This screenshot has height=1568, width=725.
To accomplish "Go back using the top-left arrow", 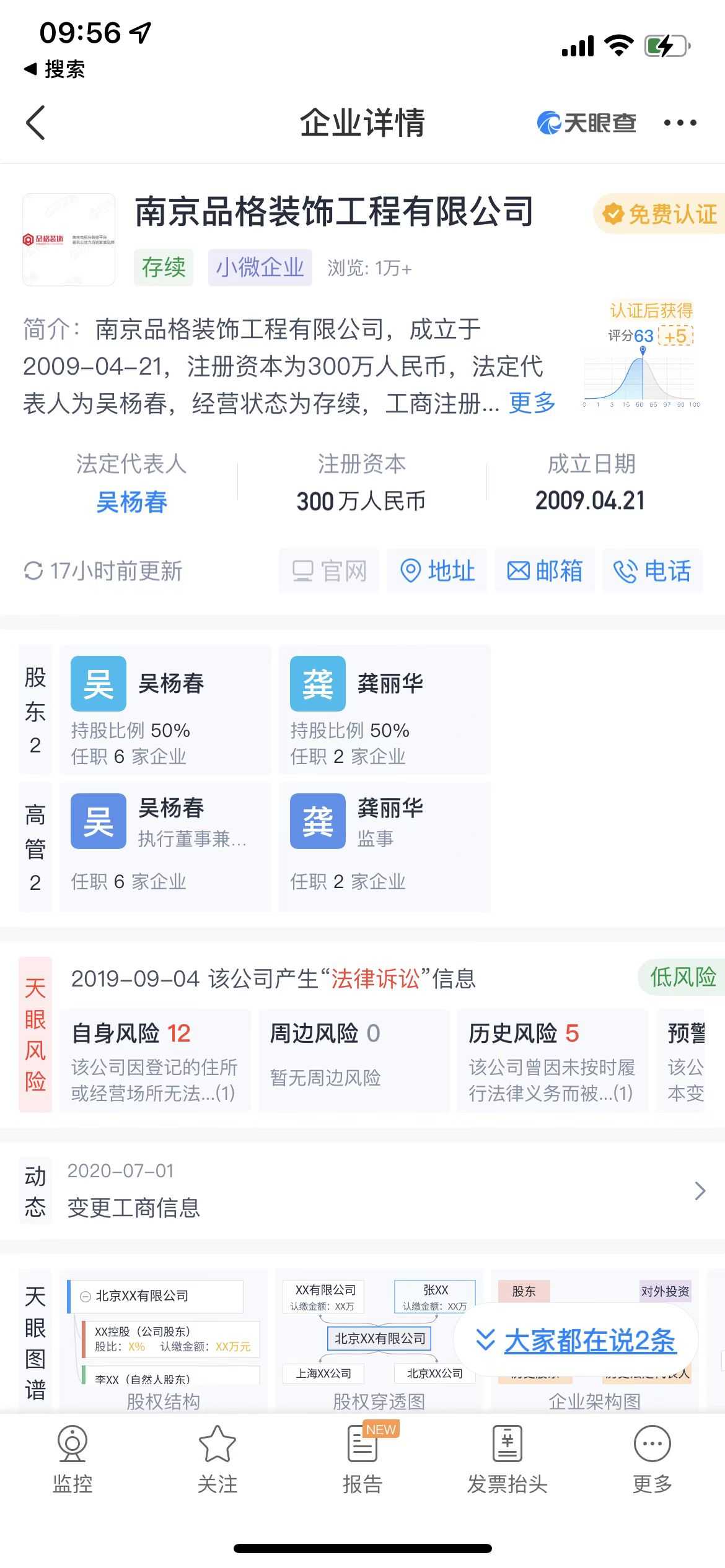I will [36, 123].
